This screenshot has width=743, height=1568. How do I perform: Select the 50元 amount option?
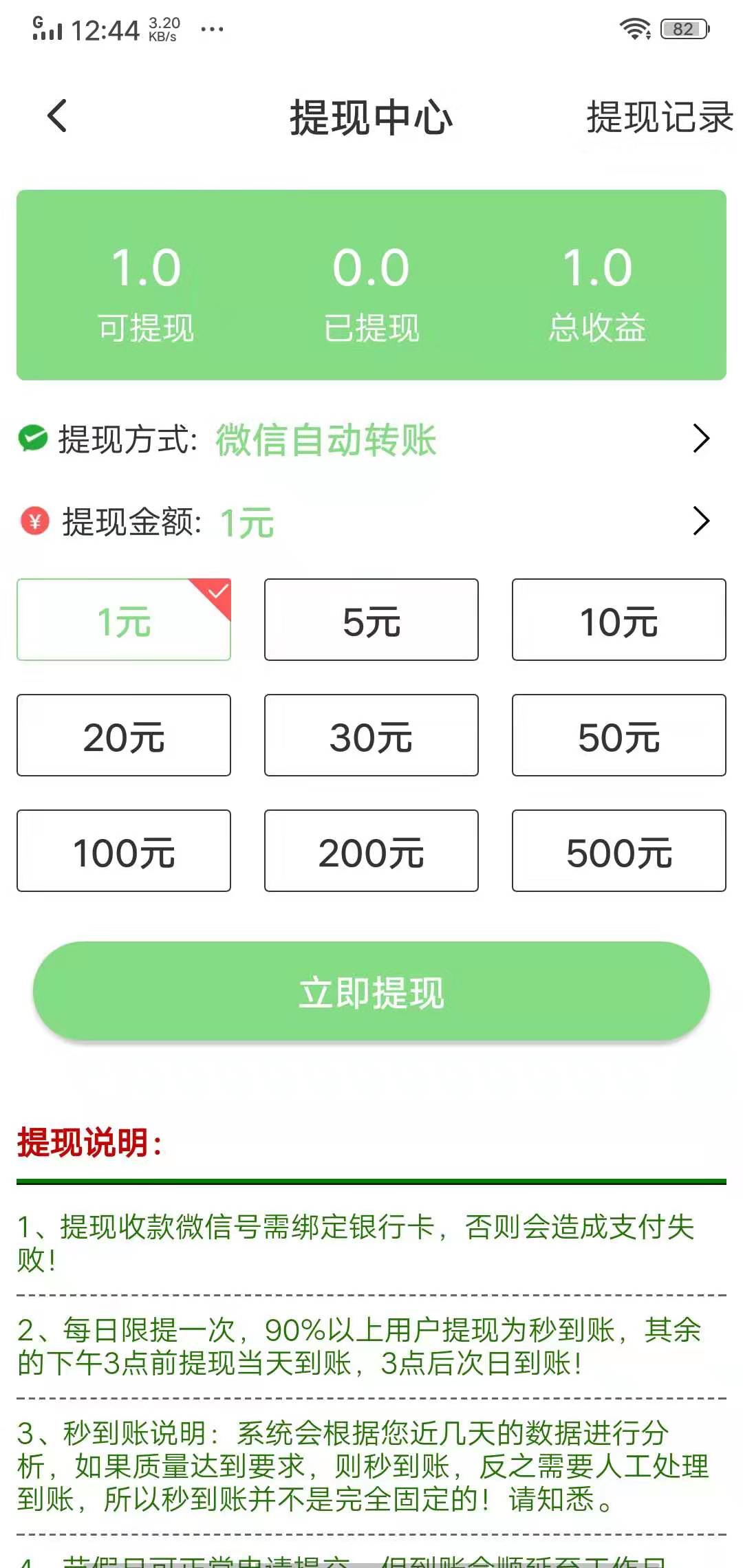tap(618, 736)
